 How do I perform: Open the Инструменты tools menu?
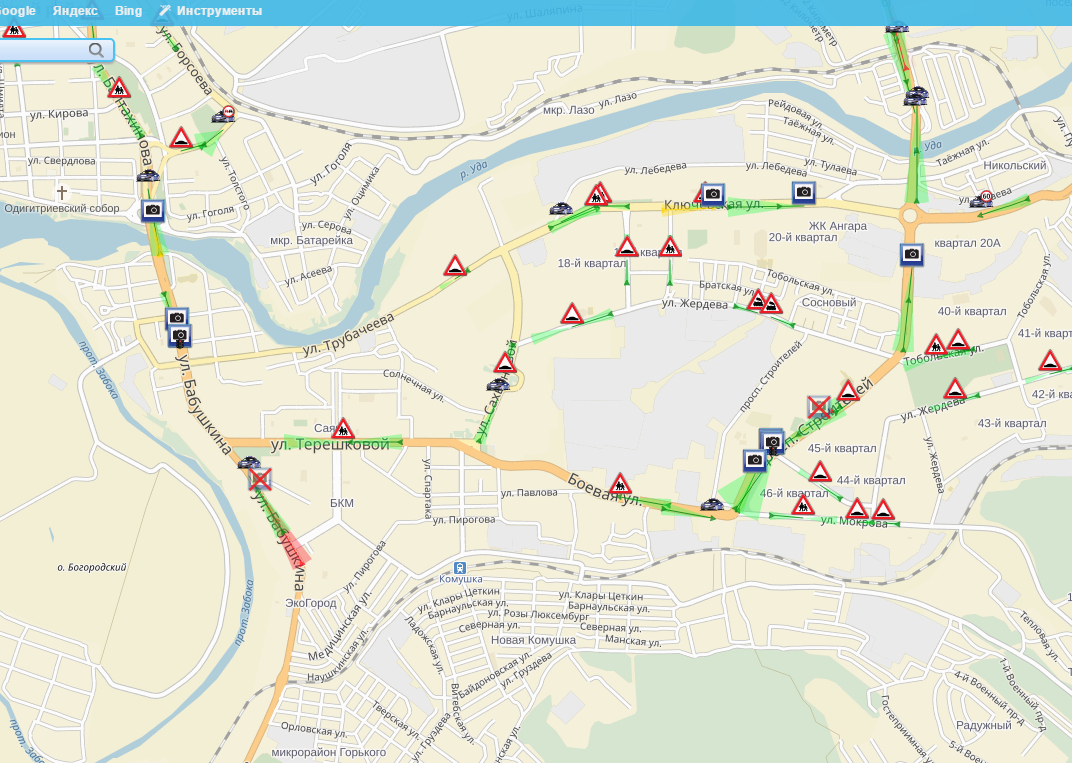click(x=210, y=11)
